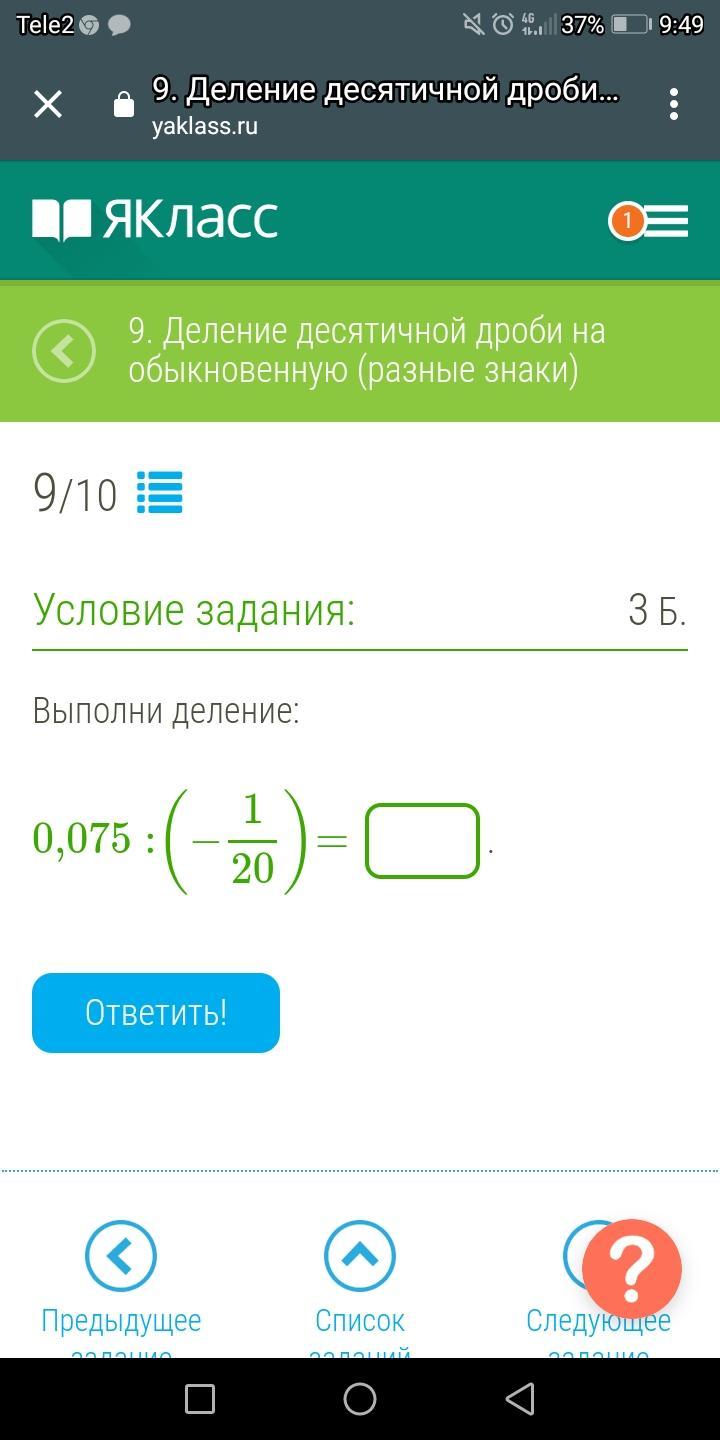Screen dimensions: 720x1440
Task: Open Список заданий
Action: coord(360,1256)
